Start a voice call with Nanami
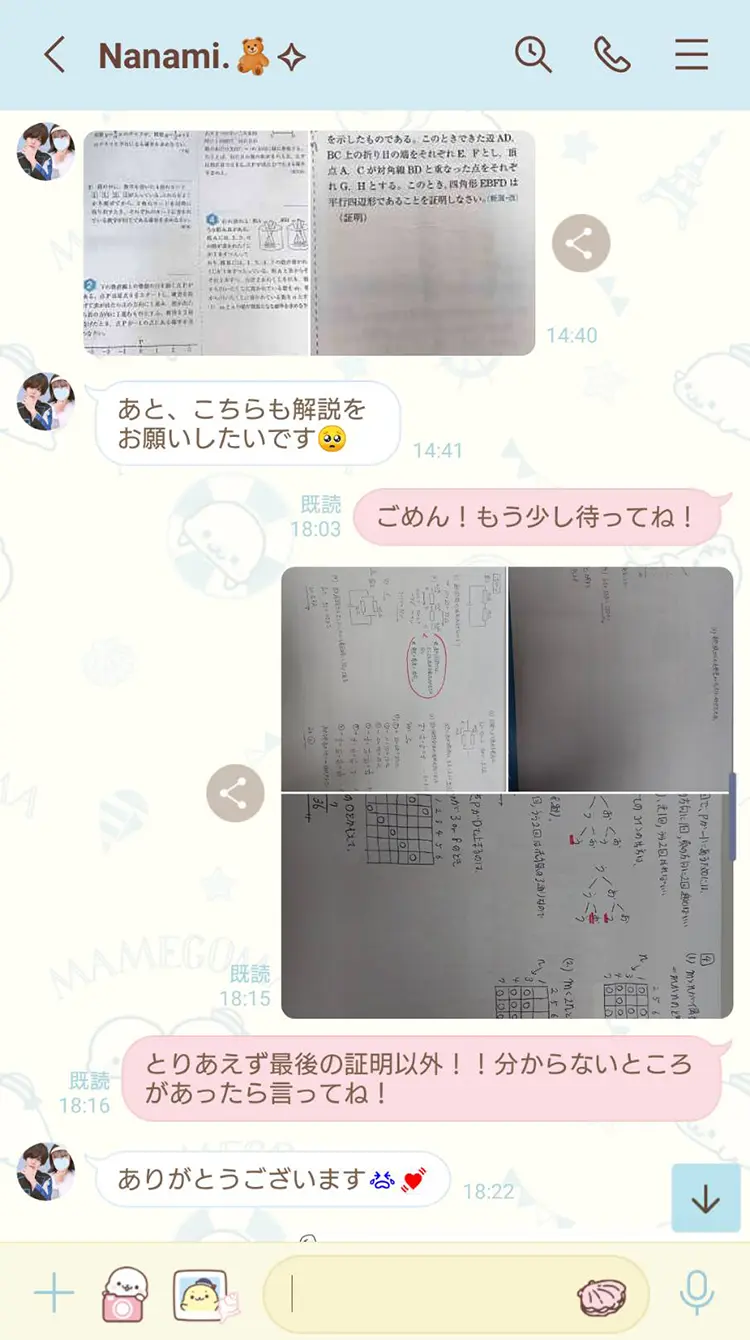 [612, 55]
